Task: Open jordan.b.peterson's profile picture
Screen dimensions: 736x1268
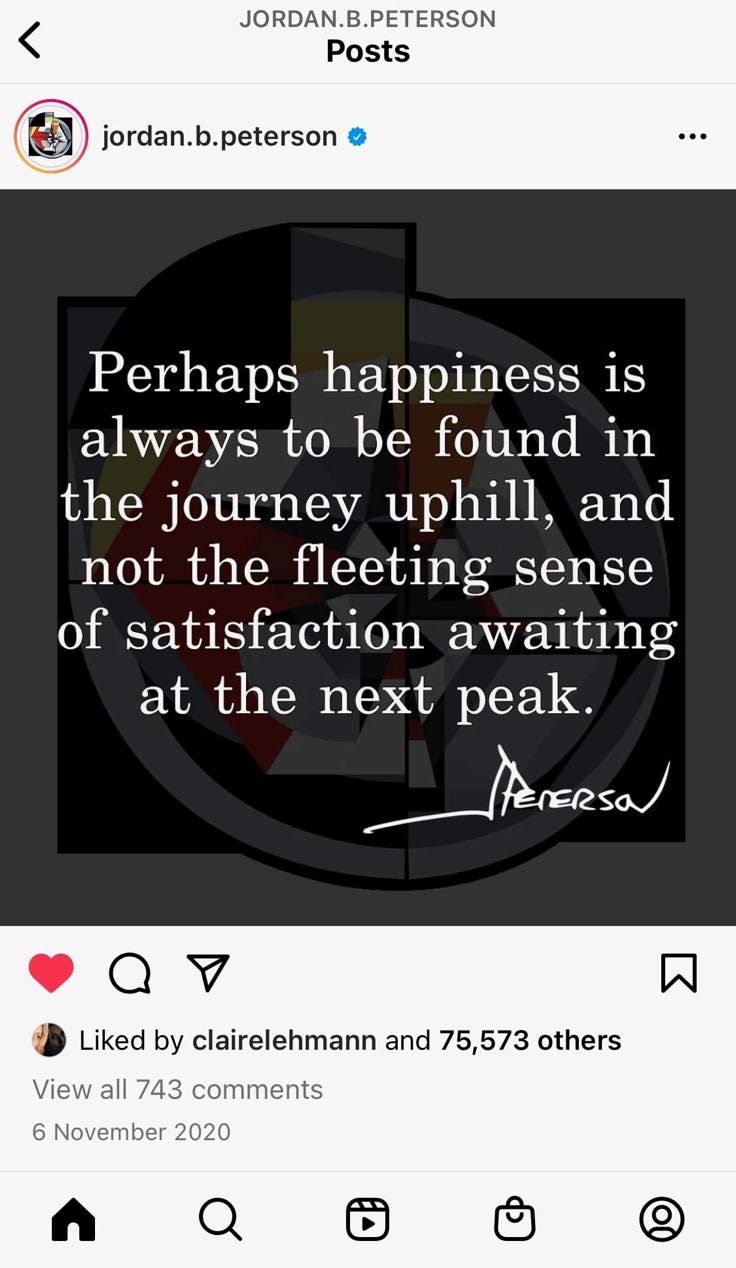Action: [x=50, y=136]
